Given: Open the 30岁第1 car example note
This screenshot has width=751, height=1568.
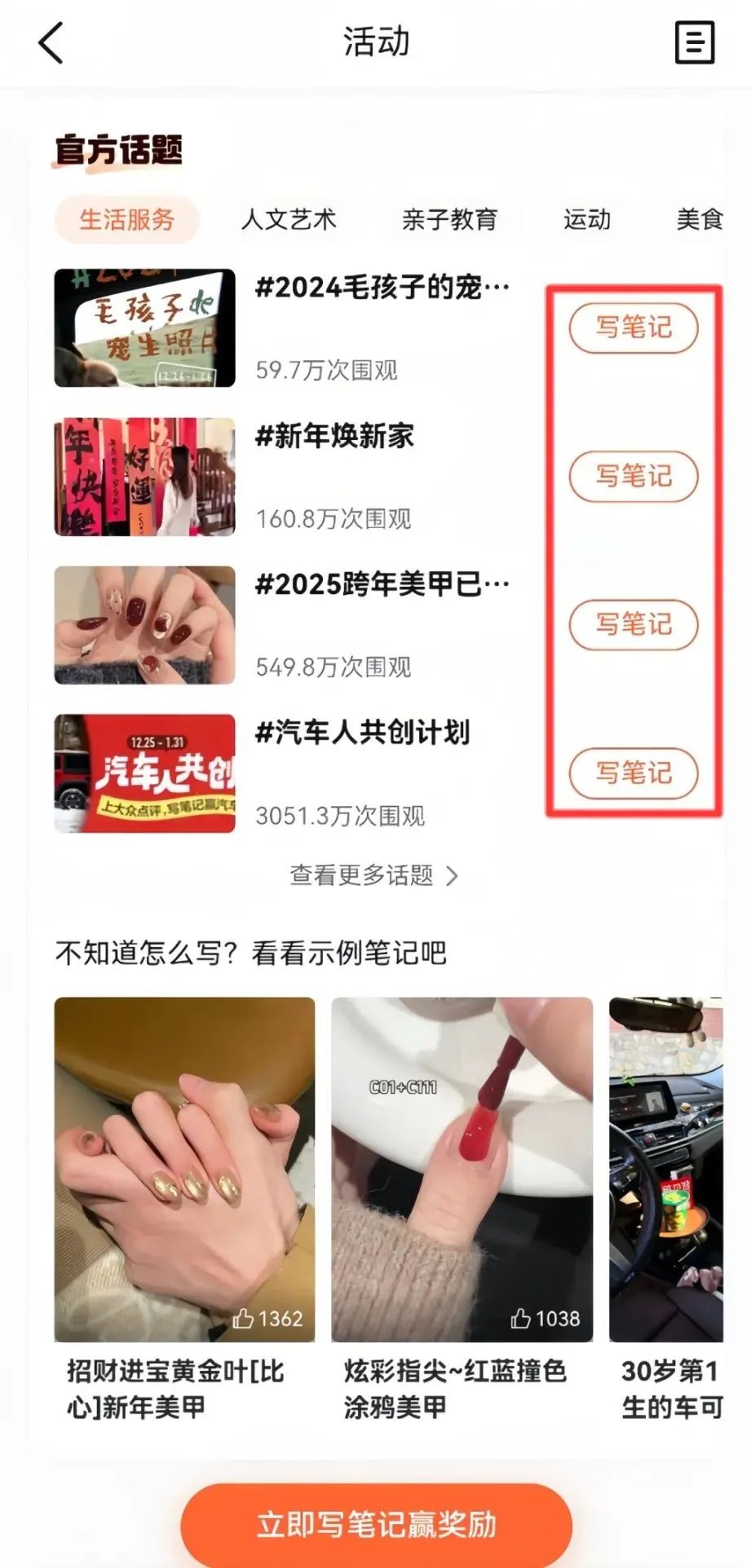Looking at the screenshot, I should tap(666, 1210).
